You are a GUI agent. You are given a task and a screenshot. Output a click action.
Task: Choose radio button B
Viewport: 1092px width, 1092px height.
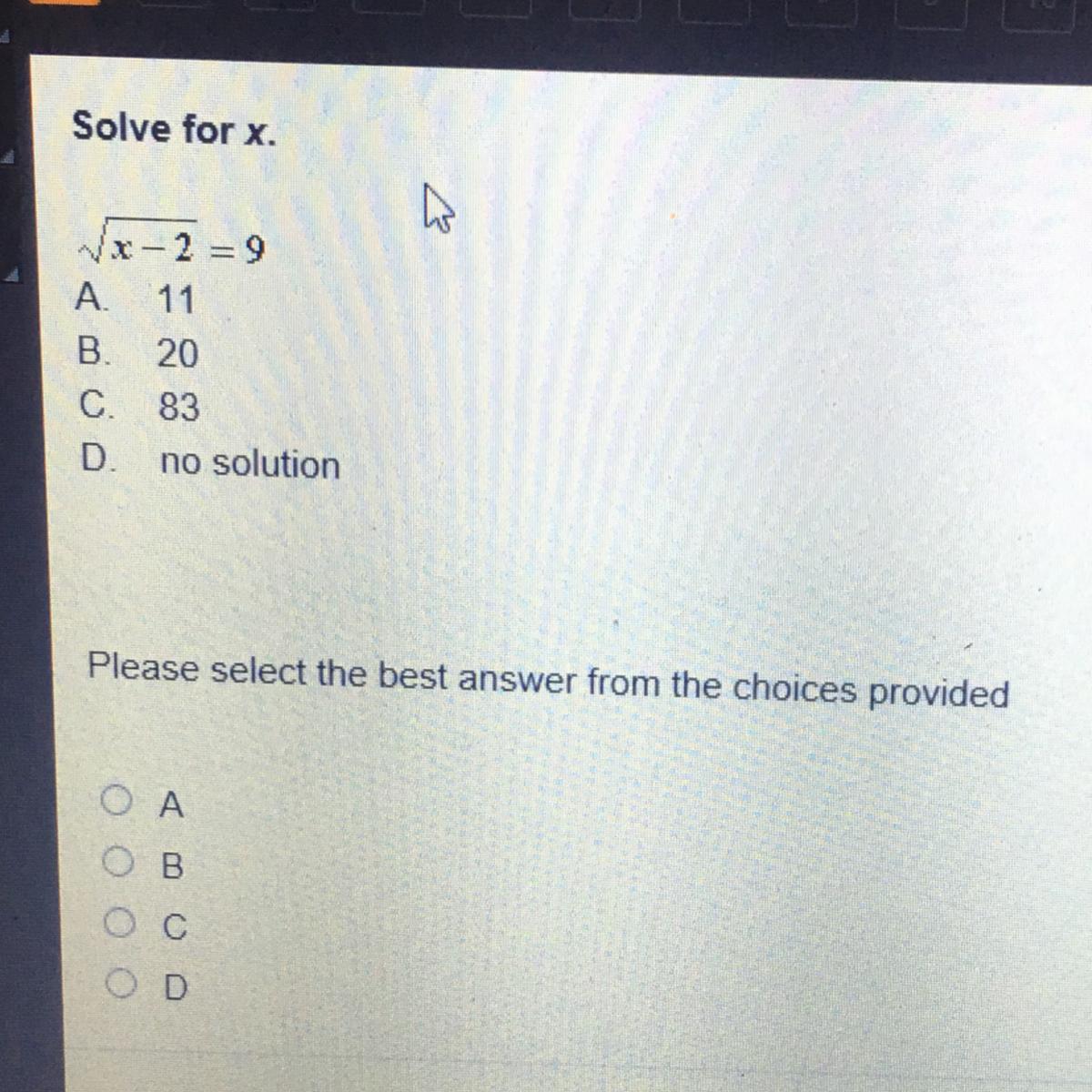[x=117, y=862]
